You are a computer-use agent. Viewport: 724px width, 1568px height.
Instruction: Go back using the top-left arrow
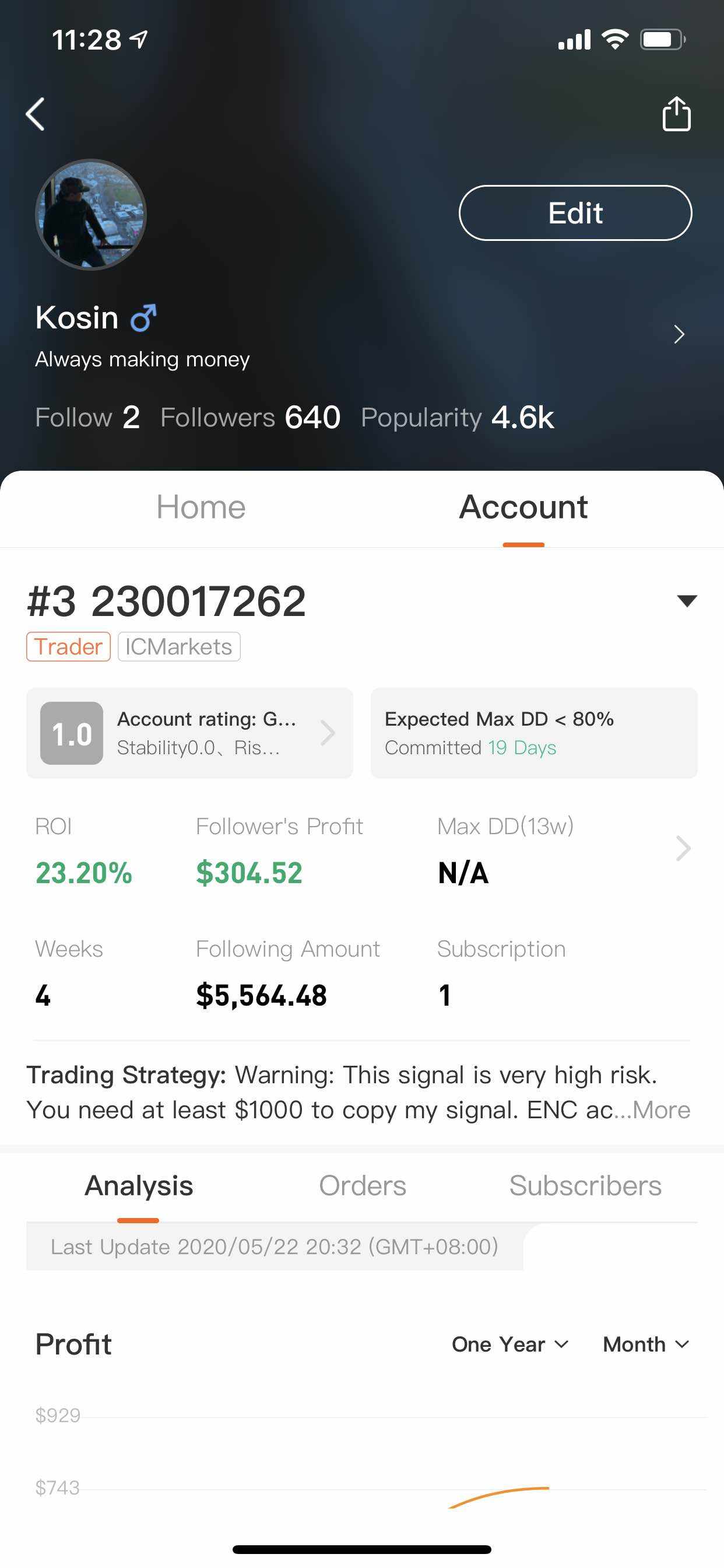[36, 114]
